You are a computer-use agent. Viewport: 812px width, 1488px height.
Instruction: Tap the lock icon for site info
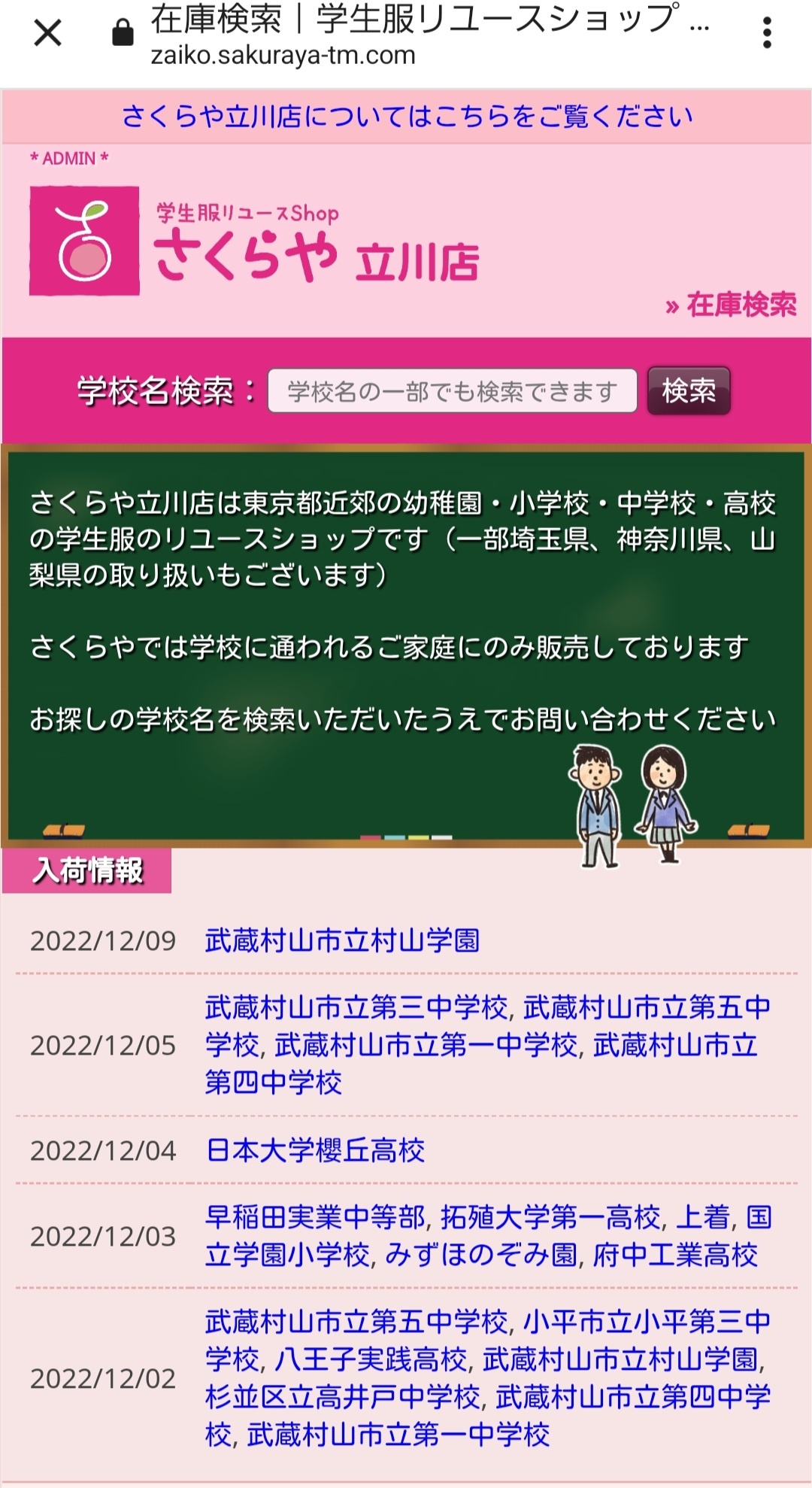123,33
